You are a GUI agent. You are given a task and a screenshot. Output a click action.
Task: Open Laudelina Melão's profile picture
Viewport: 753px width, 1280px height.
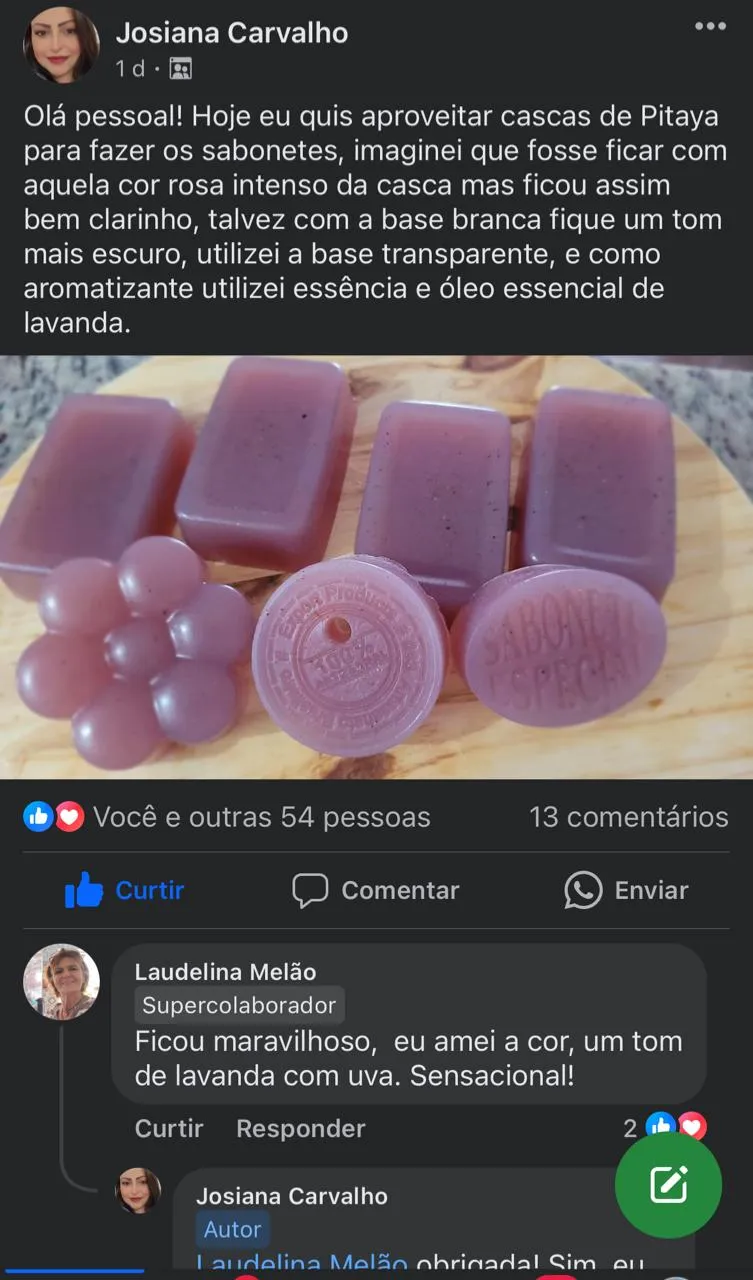[62, 982]
